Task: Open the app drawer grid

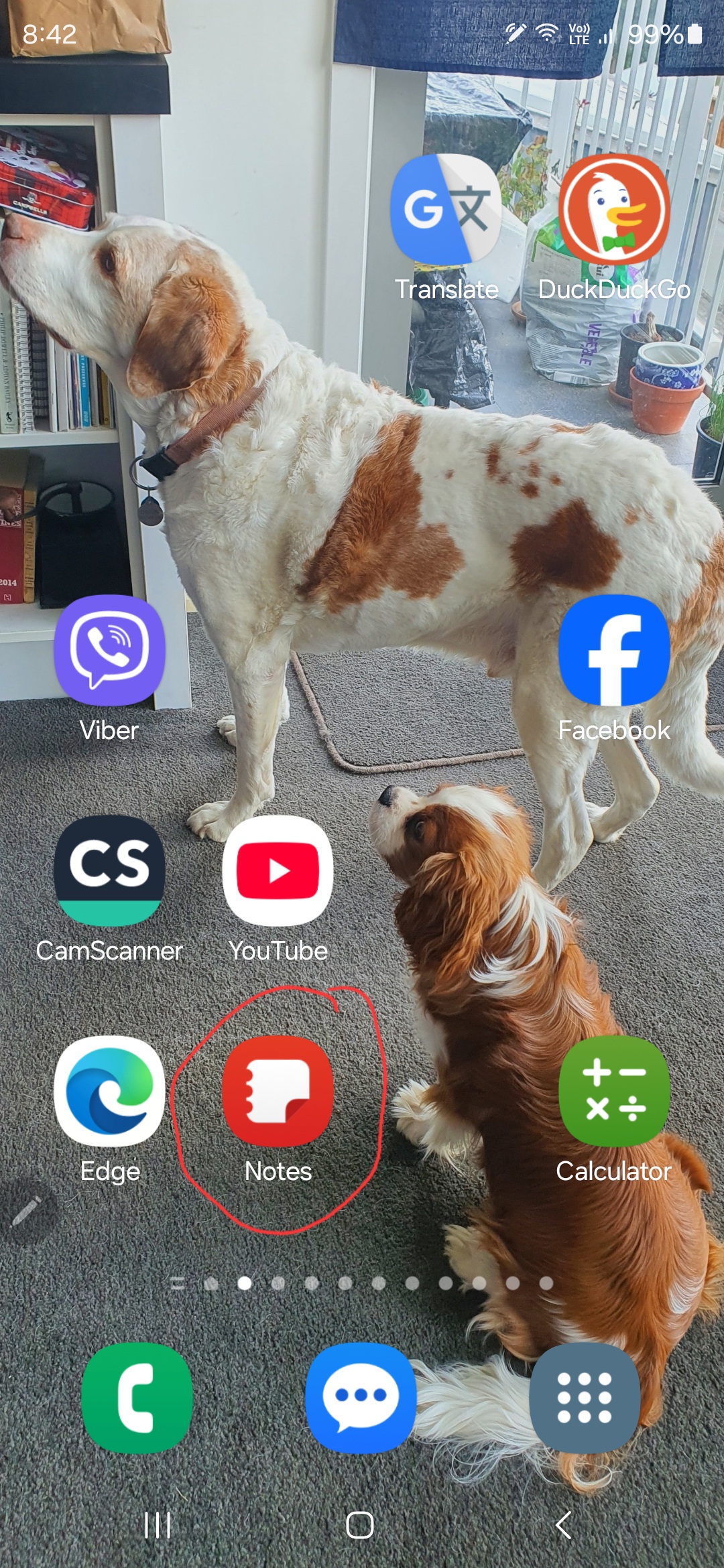Action: [585, 1398]
